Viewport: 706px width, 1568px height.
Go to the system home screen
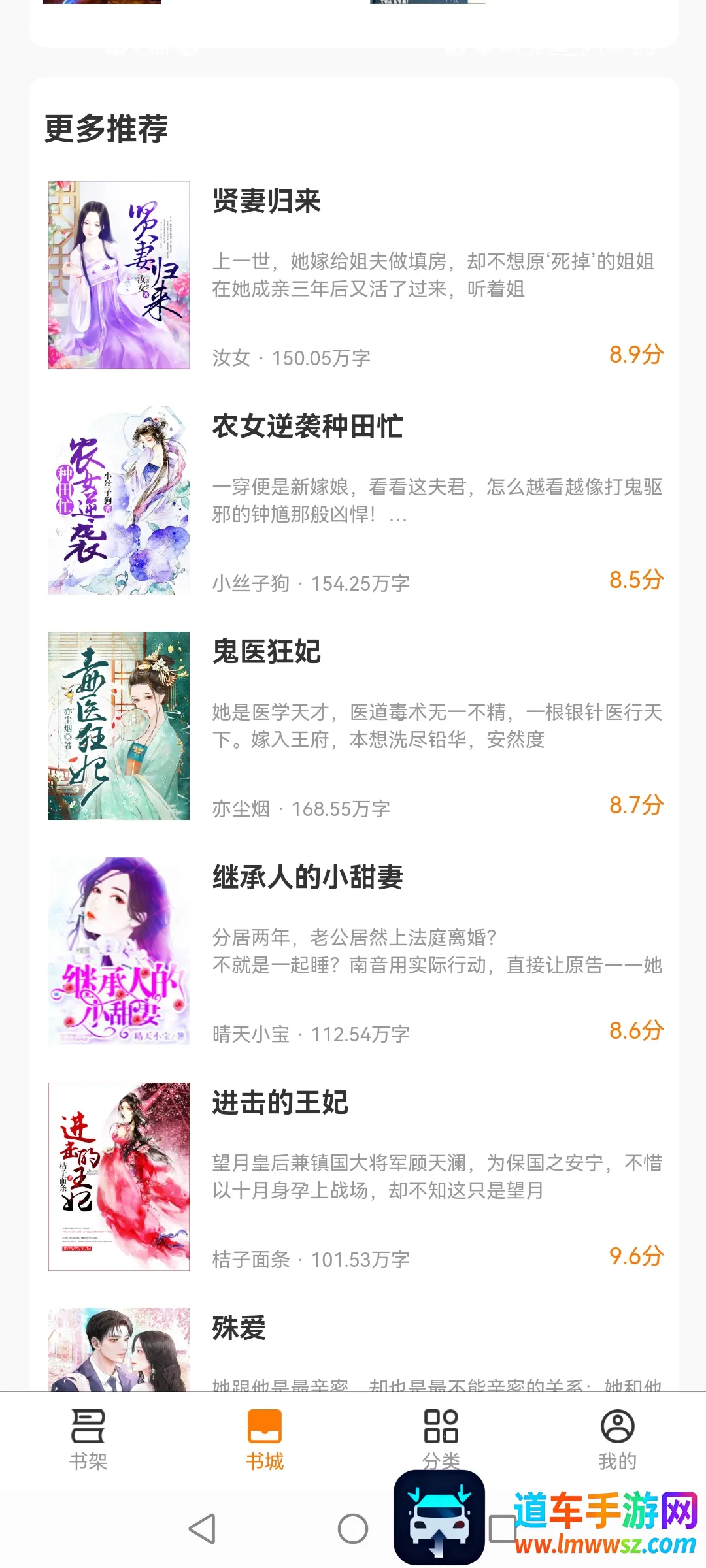click(353, 1529)
